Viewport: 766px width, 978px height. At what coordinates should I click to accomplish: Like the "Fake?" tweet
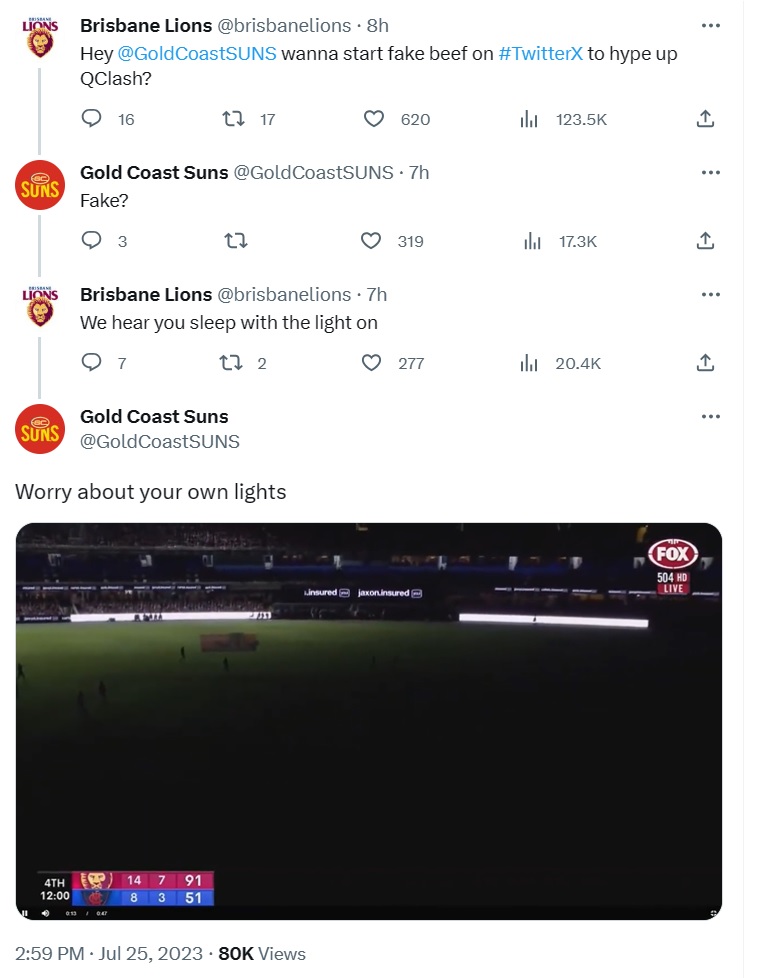pyautogui.click(x=371, y=241)
